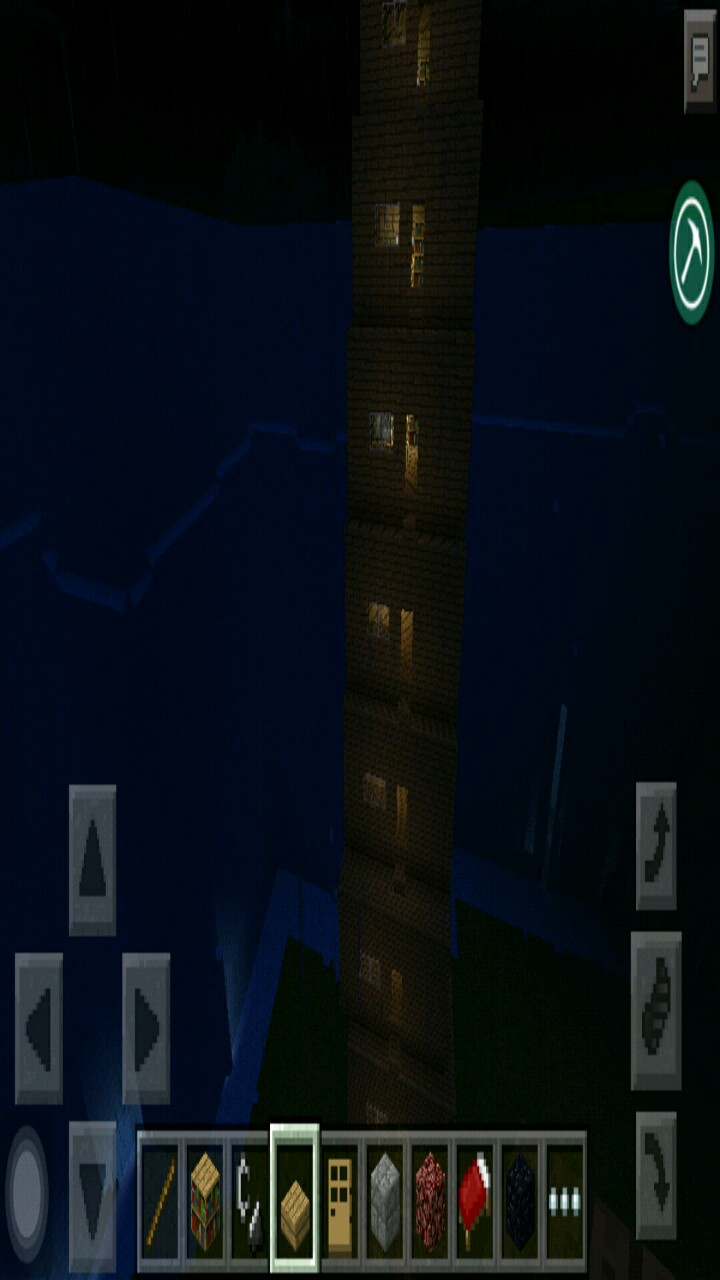Image resolution: width=720 pixels, height=1280 pixels.
Task: Fly upward with the curved up arrow
Action: 656,846
